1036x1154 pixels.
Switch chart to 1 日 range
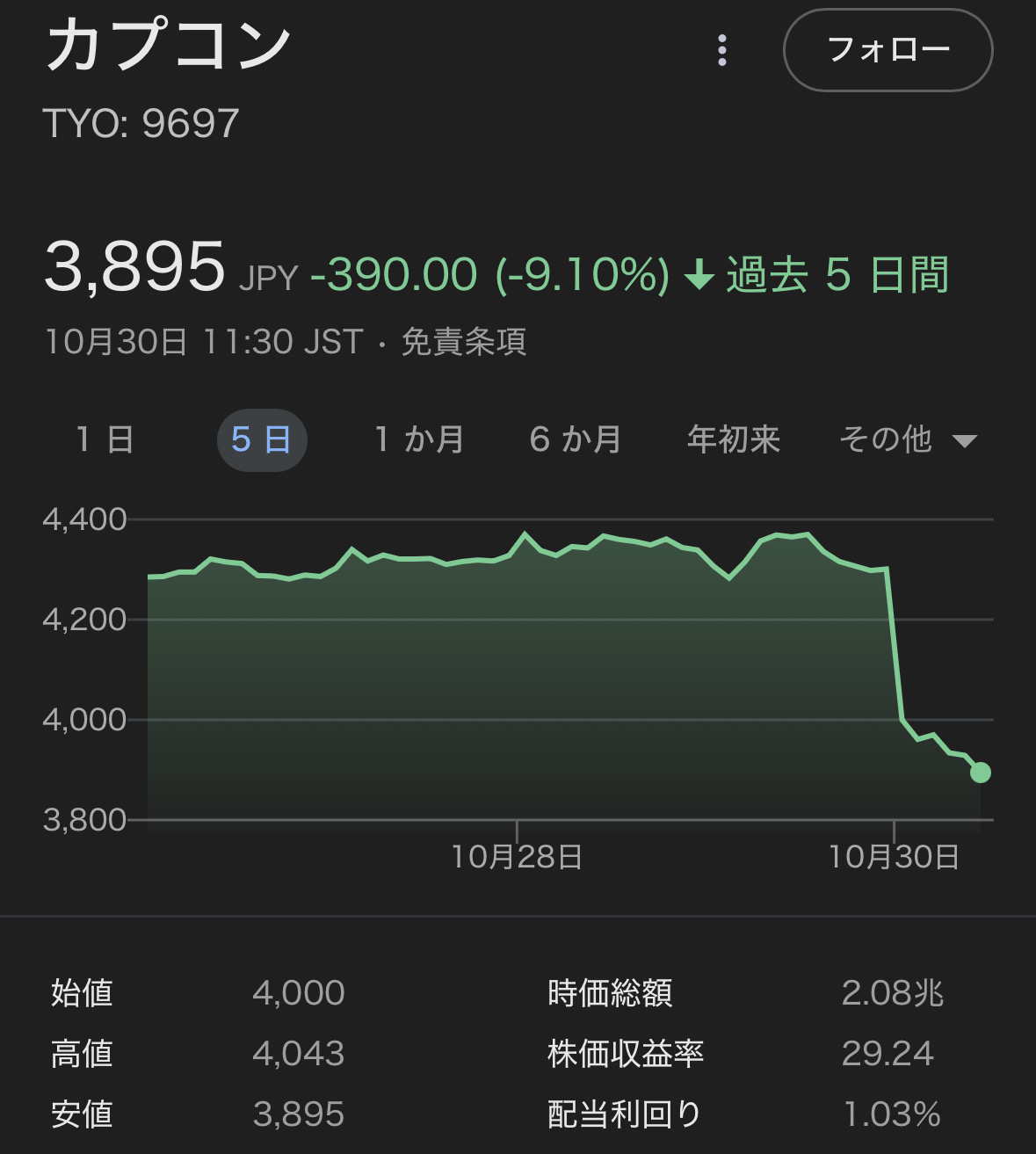(105, 439)
